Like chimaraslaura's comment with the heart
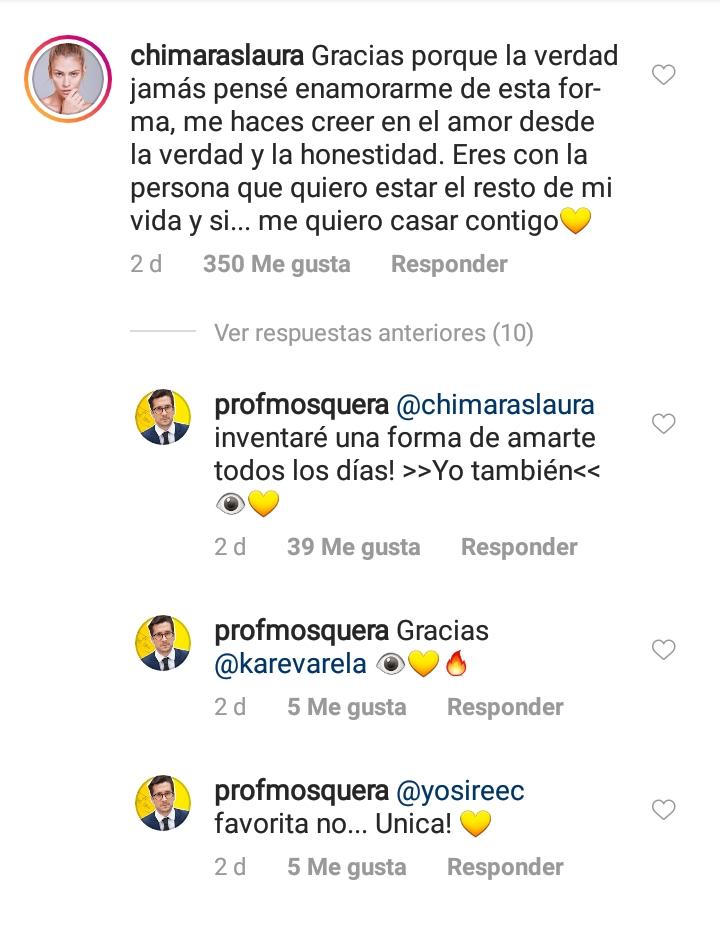 coord(663,75)
